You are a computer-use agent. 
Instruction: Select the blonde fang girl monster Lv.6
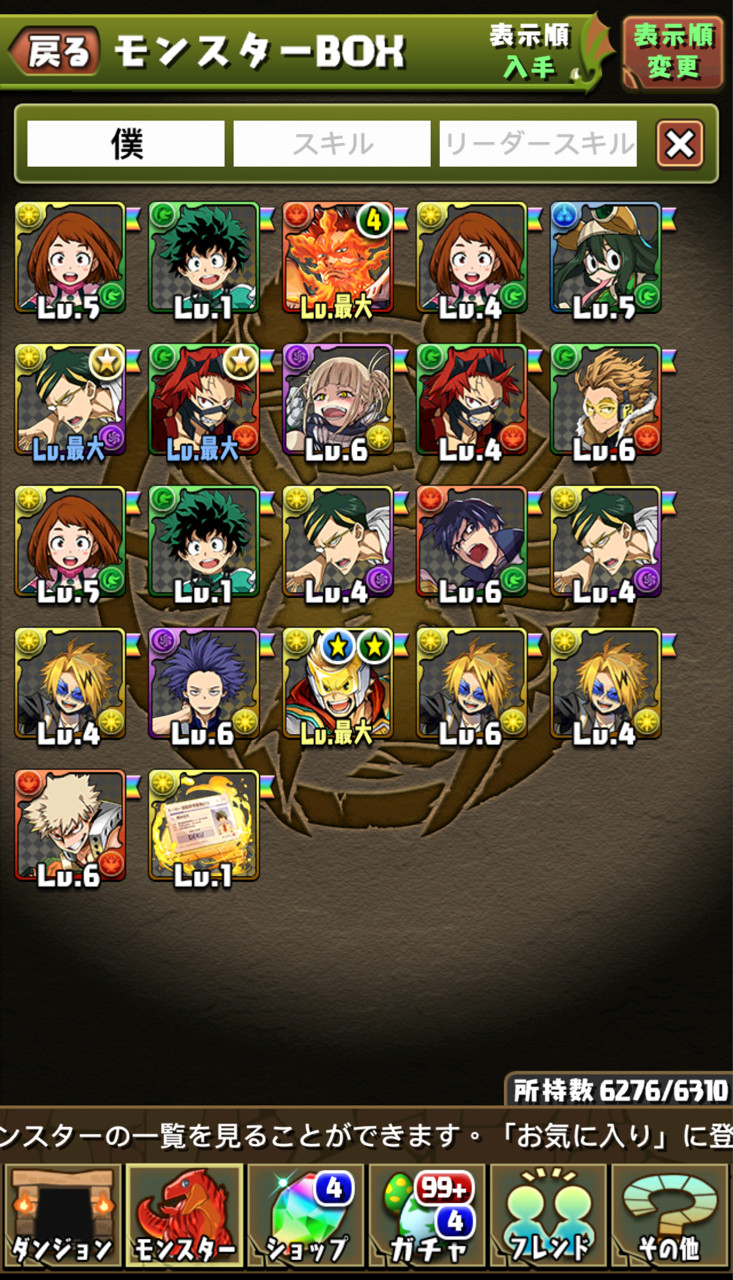tap(338, 400)
